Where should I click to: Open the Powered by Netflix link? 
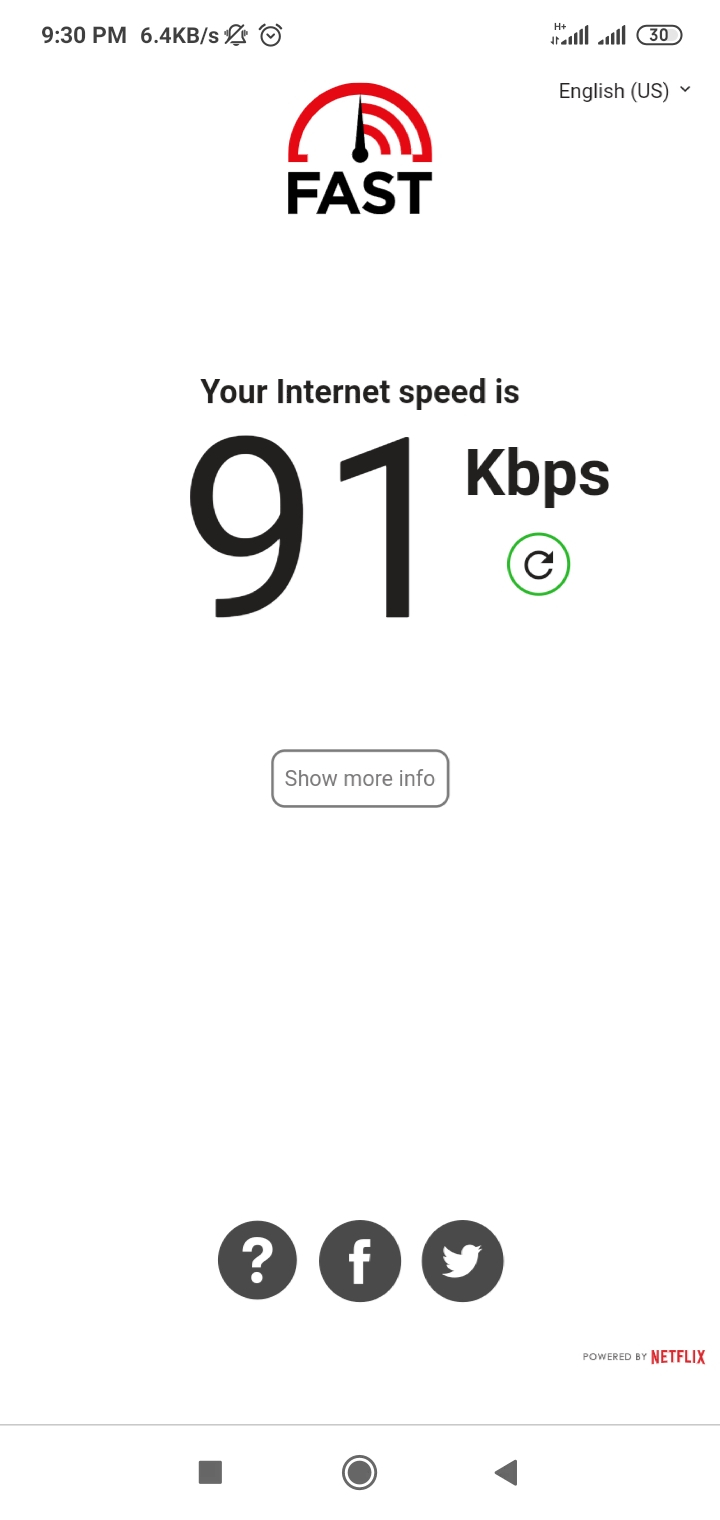point(644,1357)
